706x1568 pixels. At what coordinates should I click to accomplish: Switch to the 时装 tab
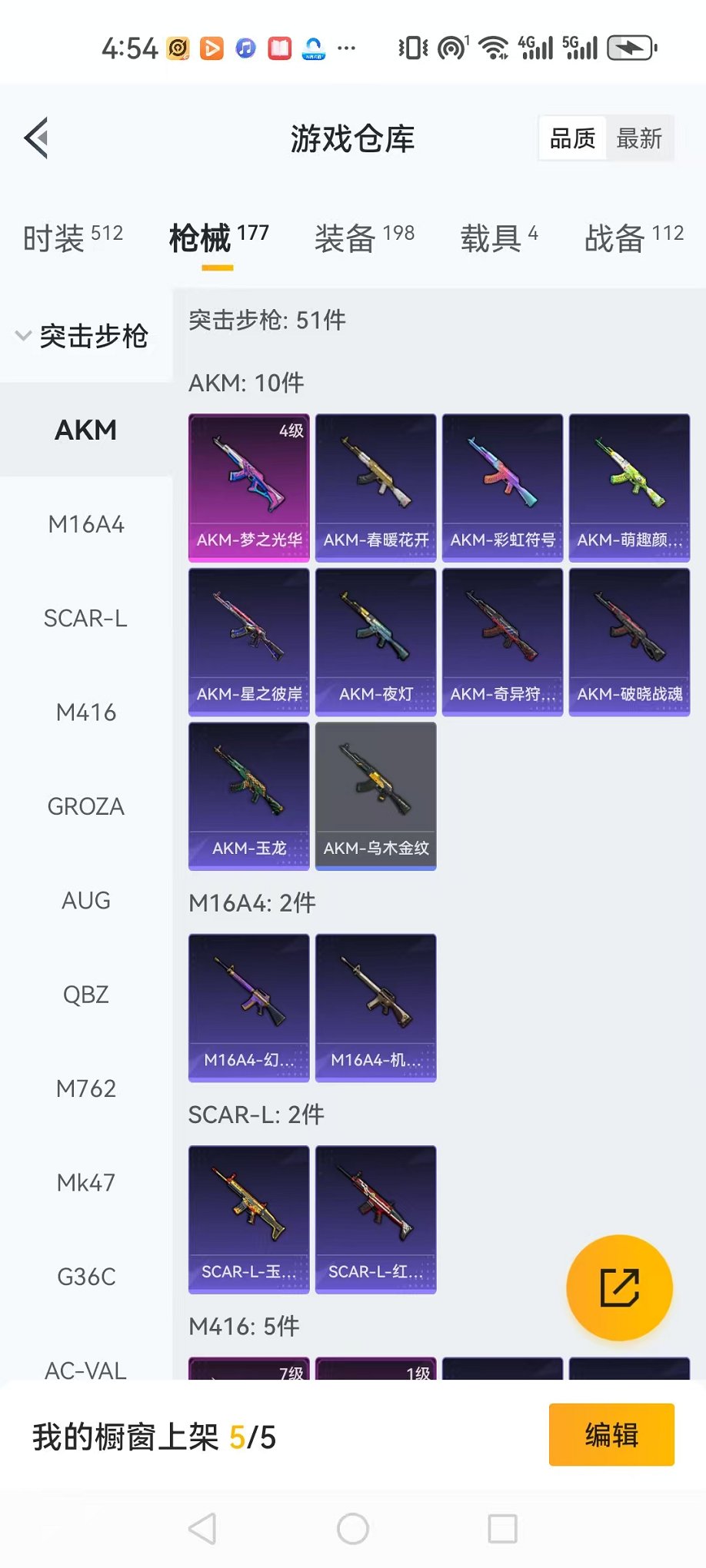click(72, 238)
